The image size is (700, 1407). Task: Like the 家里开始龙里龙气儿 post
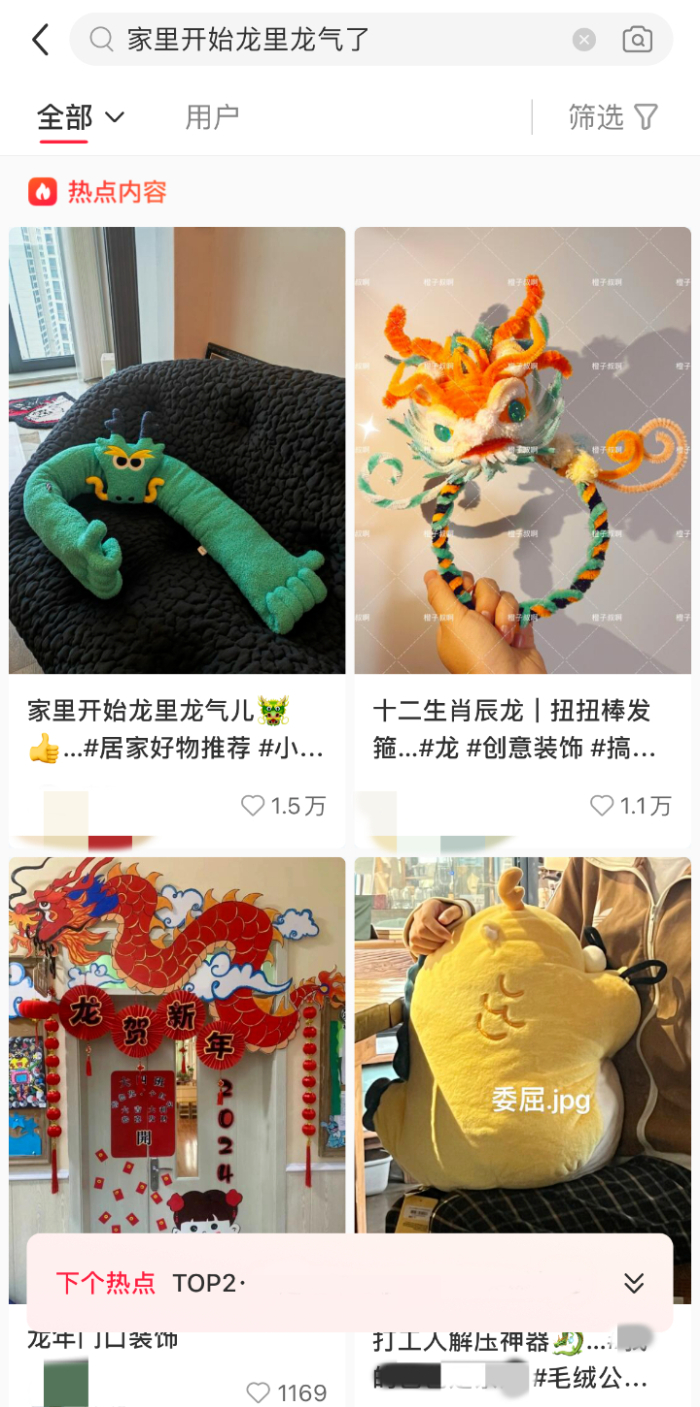point(254,806)
